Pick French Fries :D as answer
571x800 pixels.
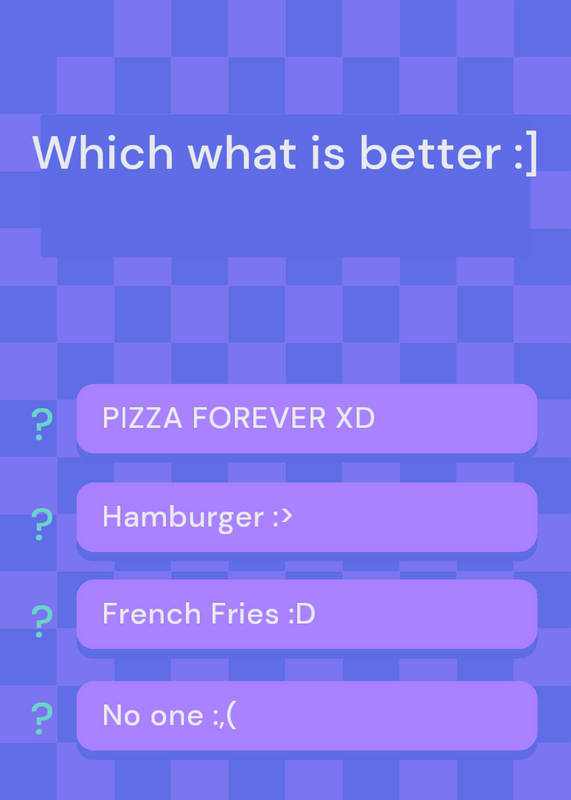307,614
